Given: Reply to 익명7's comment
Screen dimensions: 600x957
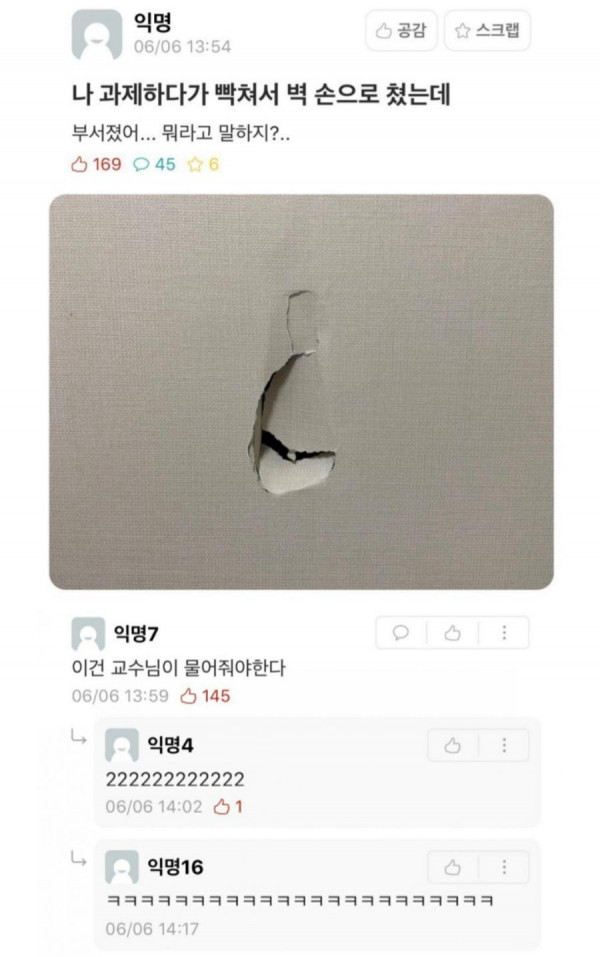Looking at the screenshot, I should pos(401,633).
